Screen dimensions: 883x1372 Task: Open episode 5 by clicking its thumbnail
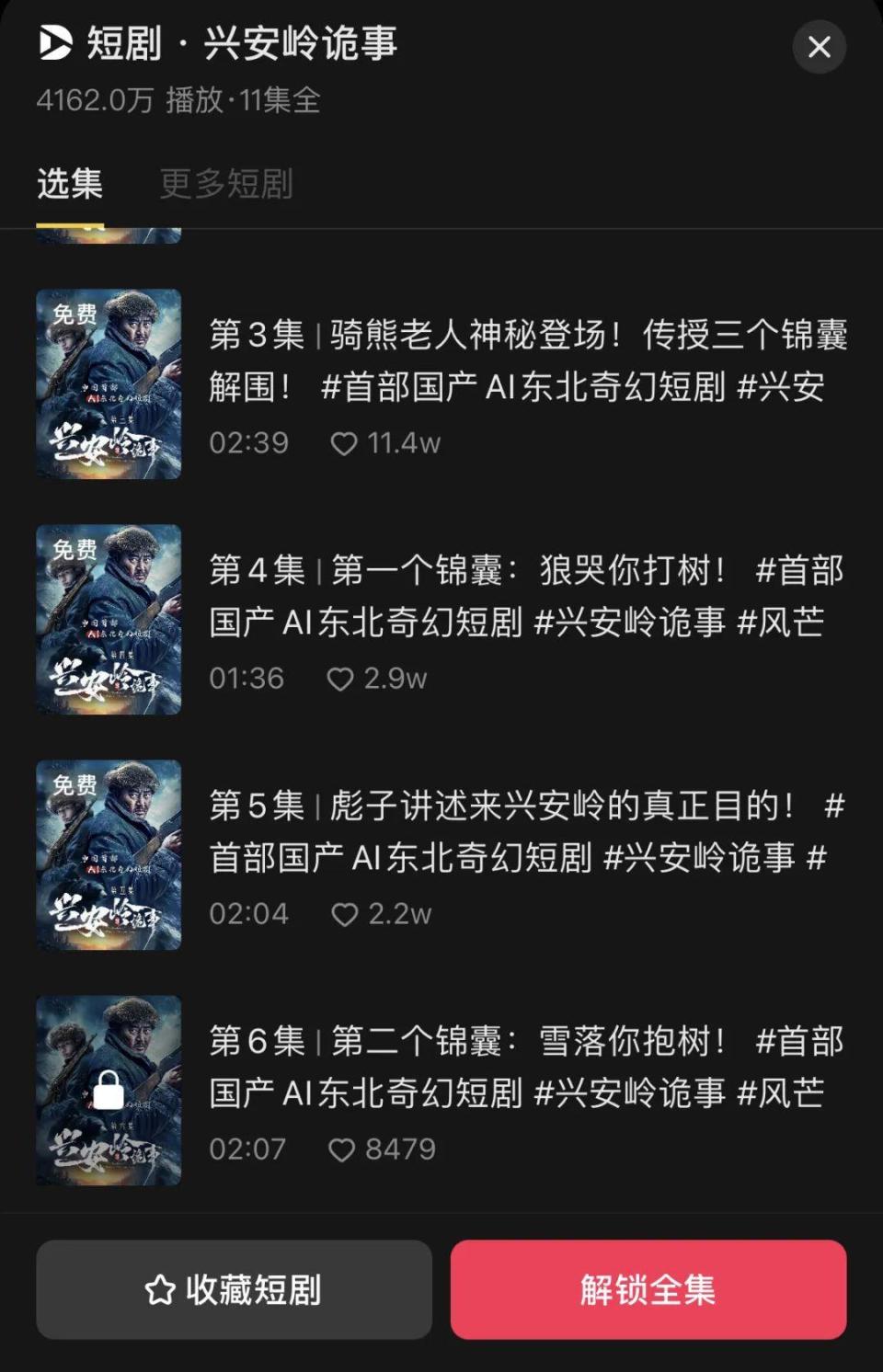[108, 855]
